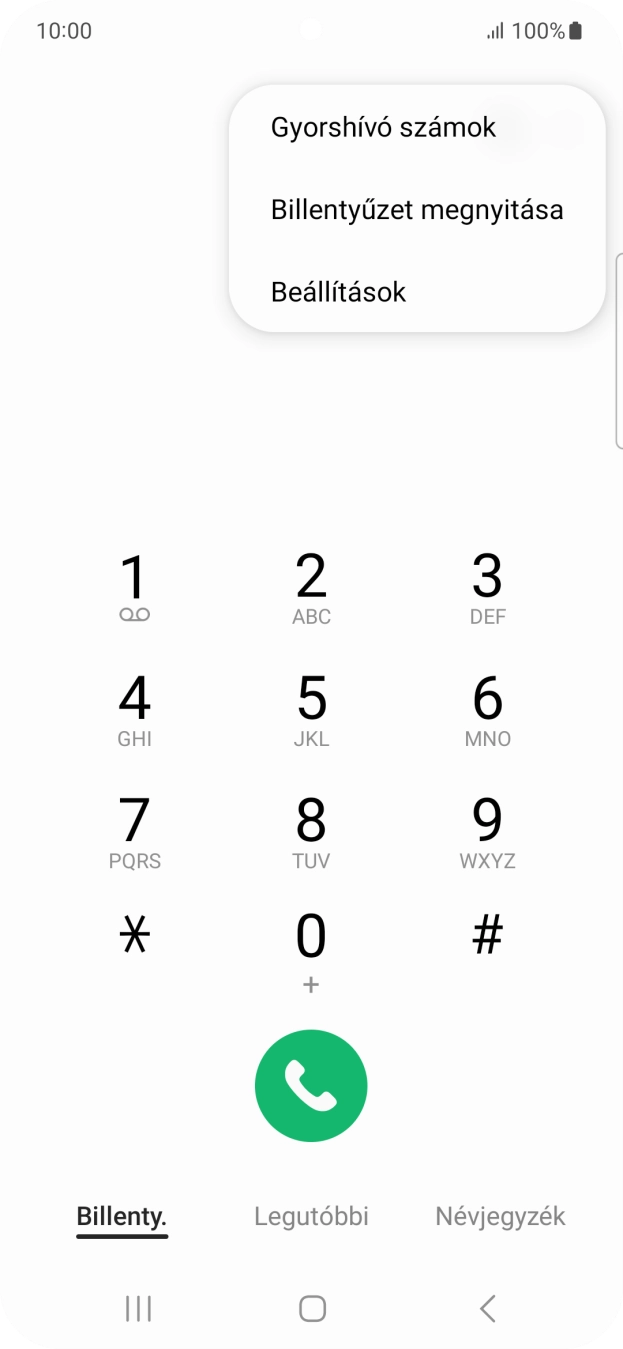Tap the 6 MNO key
Screen dimensions: 623x1349
coord(487,709)
